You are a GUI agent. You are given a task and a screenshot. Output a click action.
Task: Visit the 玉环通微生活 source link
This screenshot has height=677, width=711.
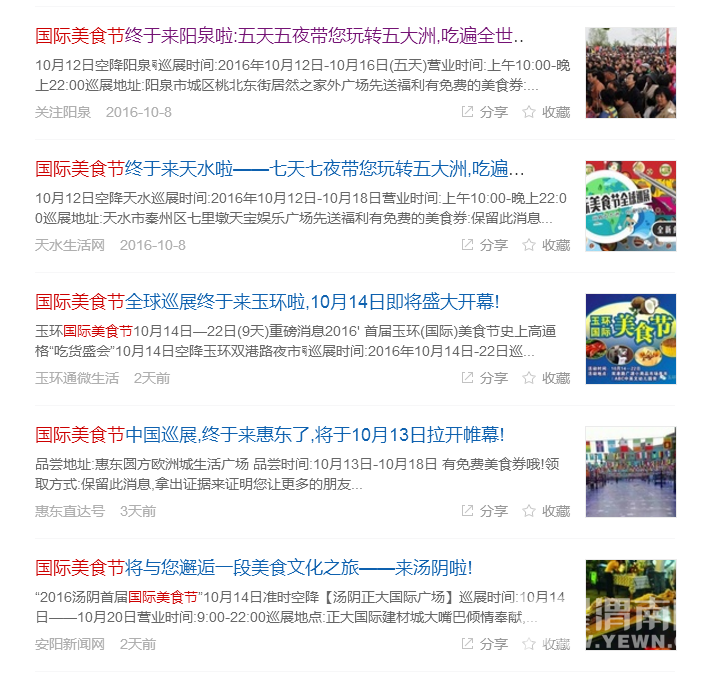click(x=77, y=378)
